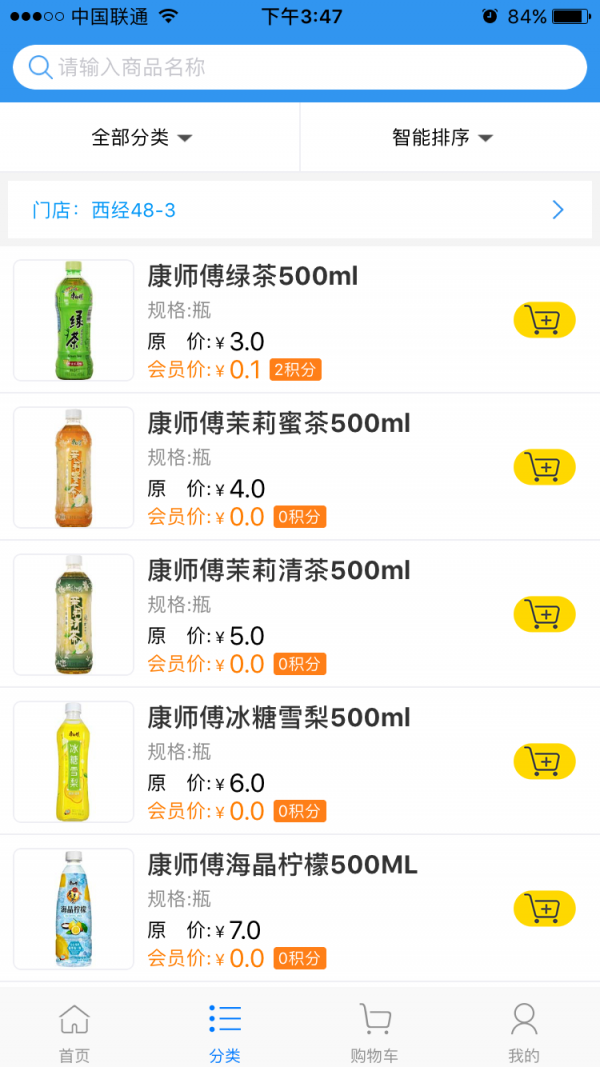600x1067 pixels.
Task: Open the 我的 profile tab
Action: coord(524,1032)
